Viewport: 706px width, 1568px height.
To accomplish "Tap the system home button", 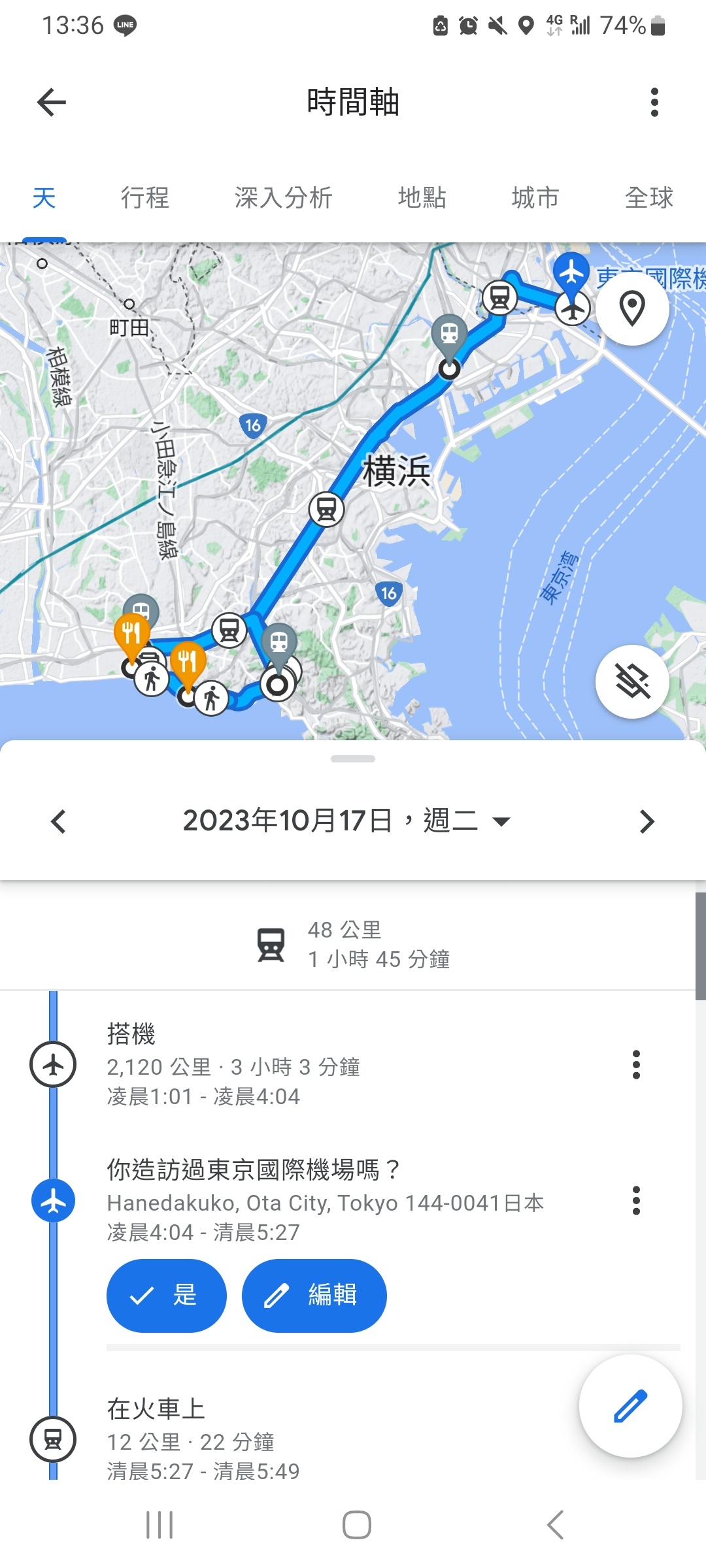I will 357,1525.
